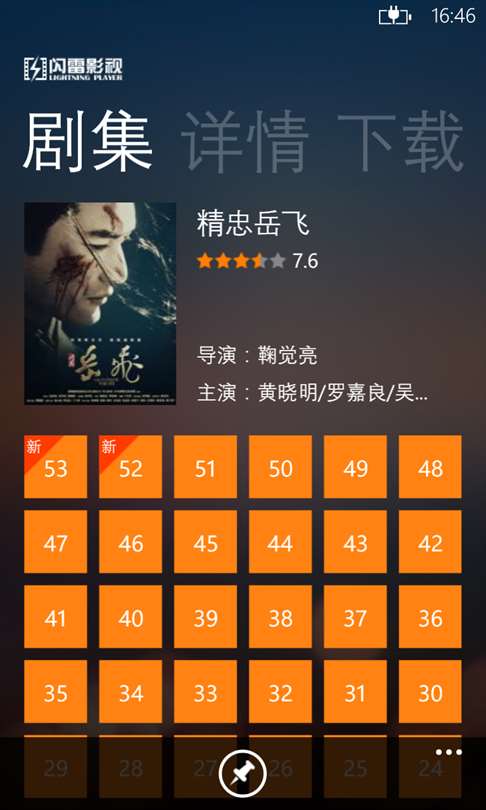Viewport: 486px width, 810px height.
Task: Open episode 37
Action: pos(355,616)
